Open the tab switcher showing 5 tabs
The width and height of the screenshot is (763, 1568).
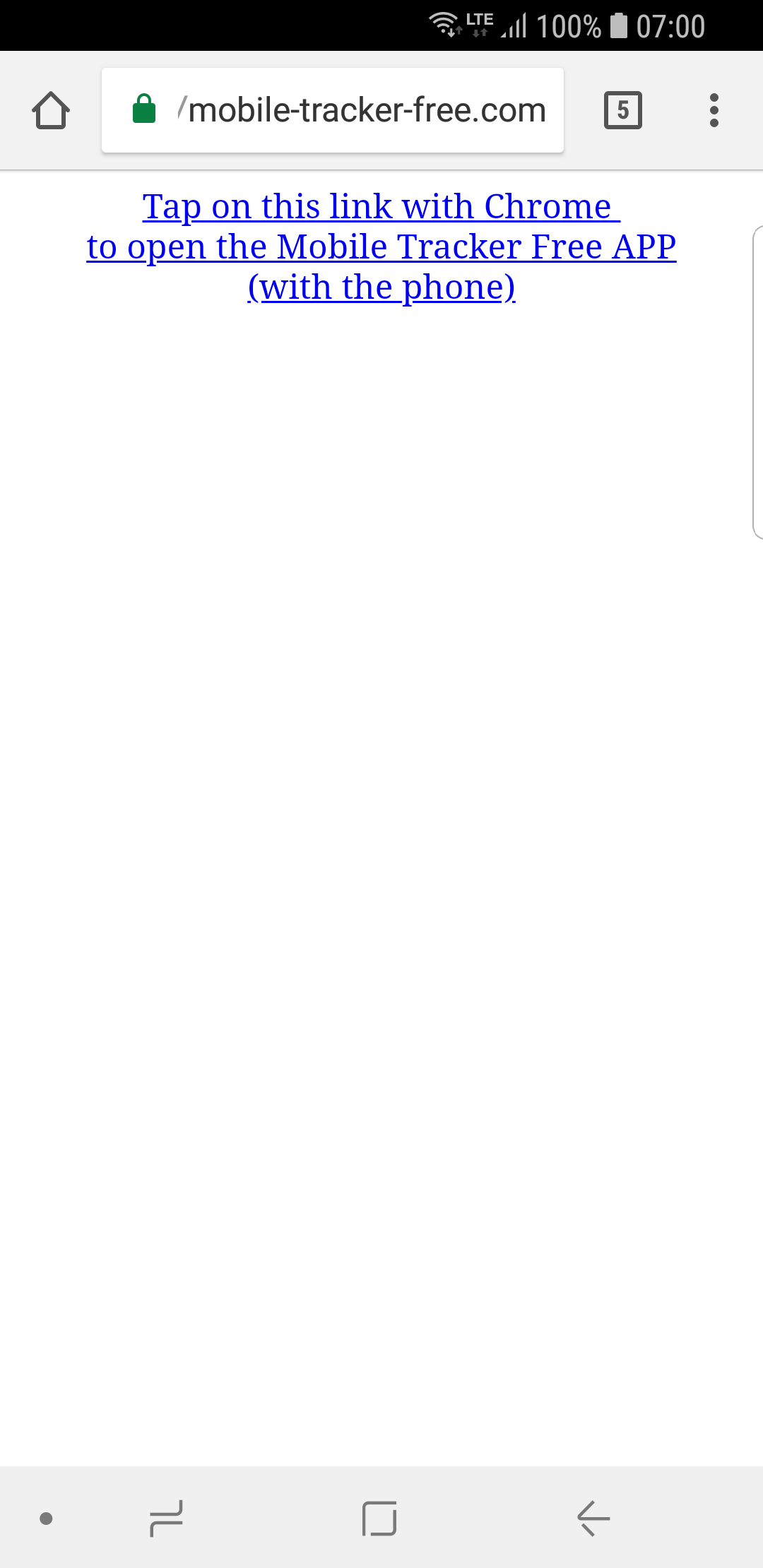click(623, 110)
